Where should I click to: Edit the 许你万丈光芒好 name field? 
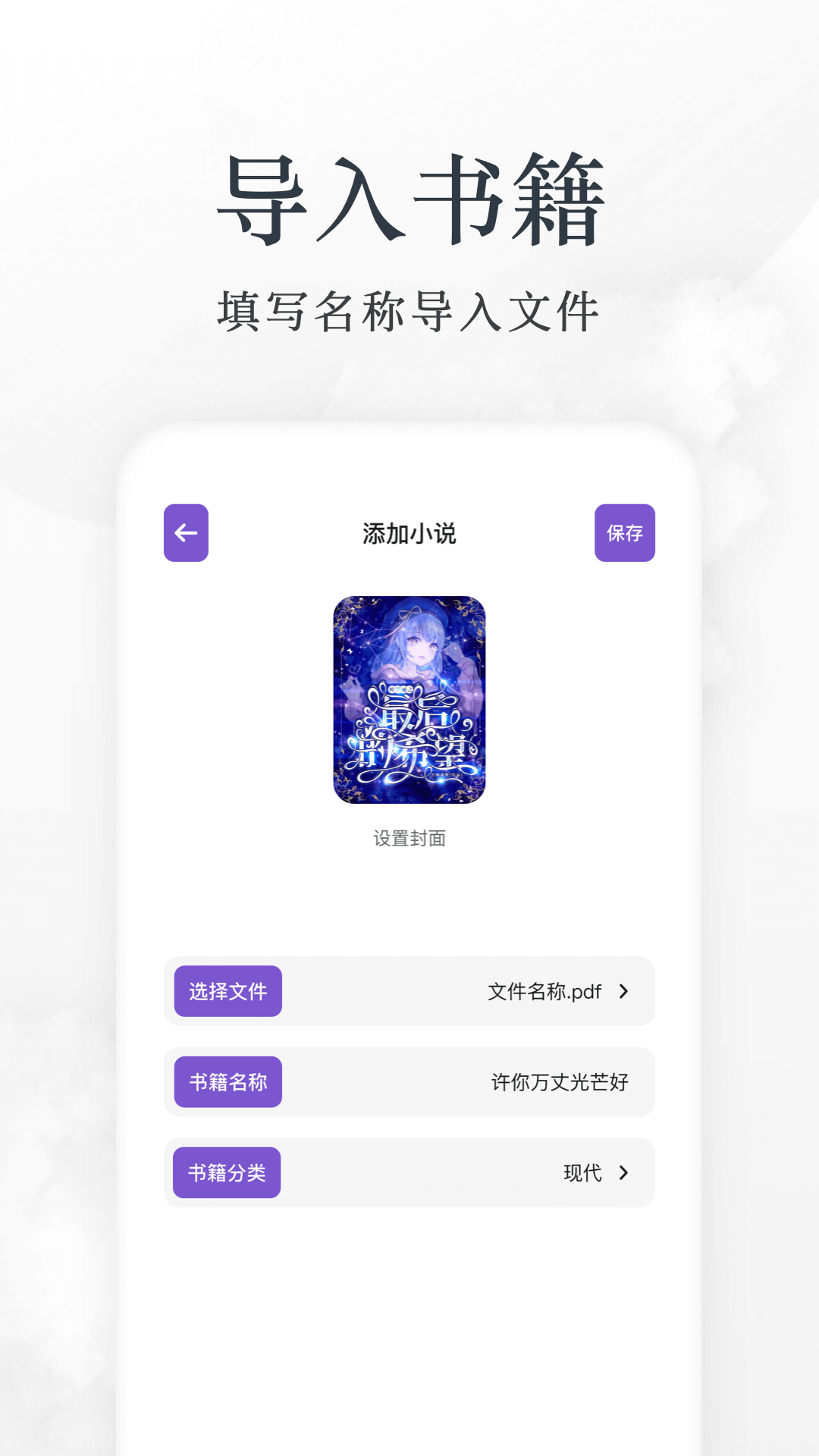click(x=560, y=1082)
